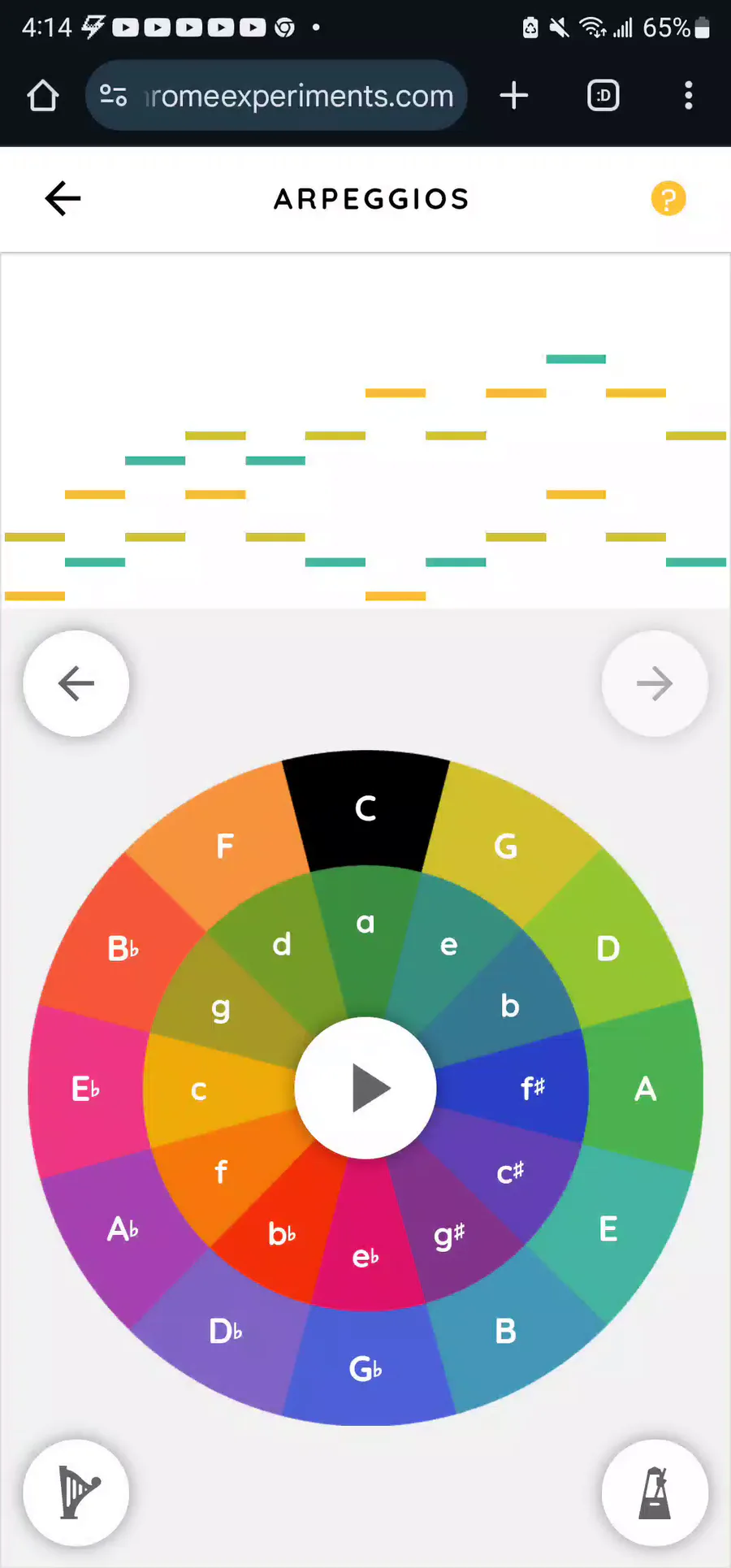Open the browser tab switcher

[603, 96]
